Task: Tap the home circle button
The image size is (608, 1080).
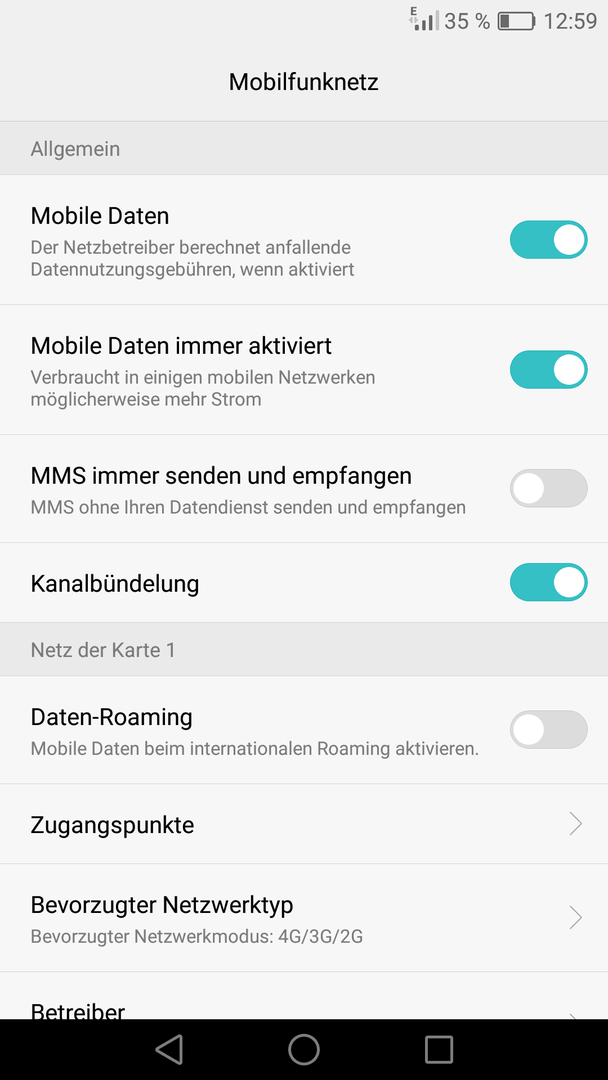Action: click(x=304, y=1050)
